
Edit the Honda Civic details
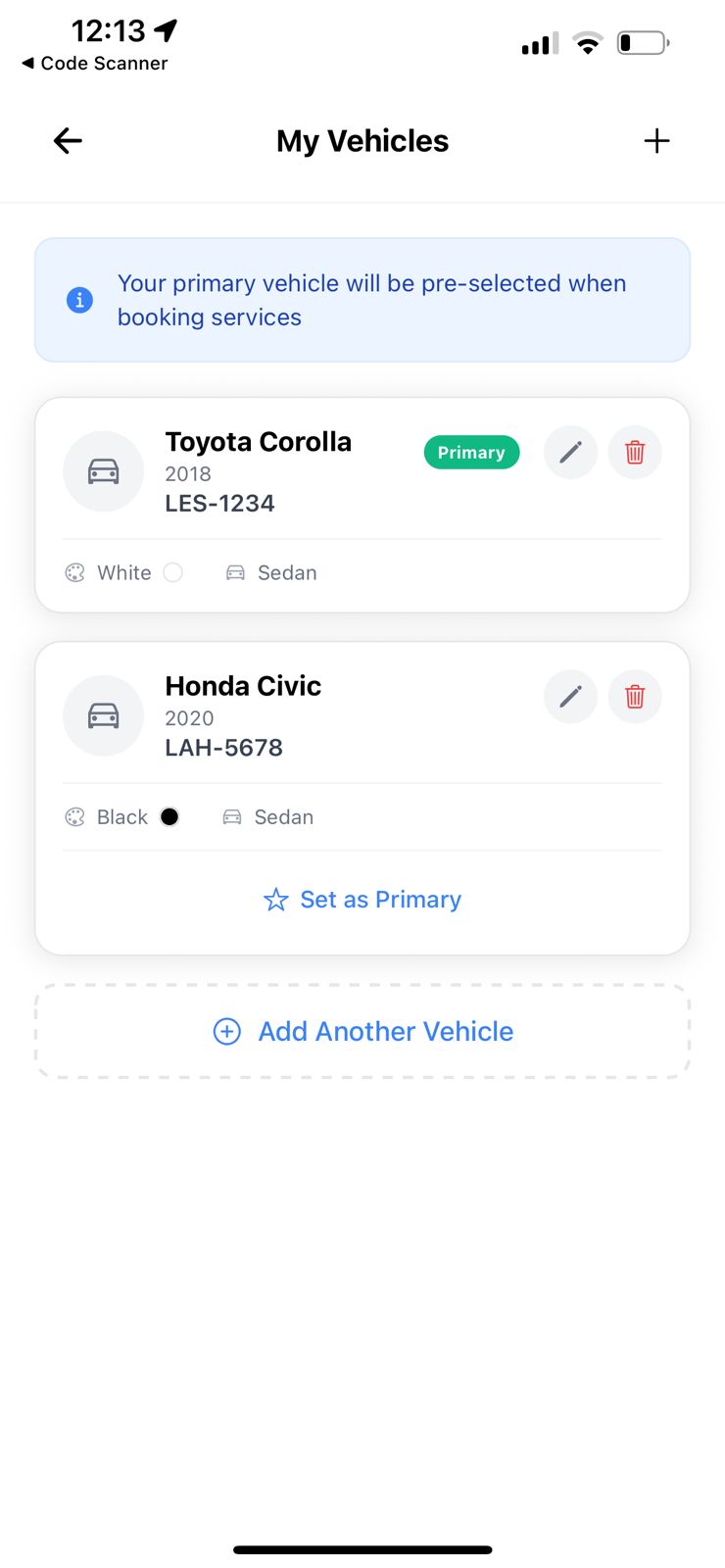click(570, 697)
